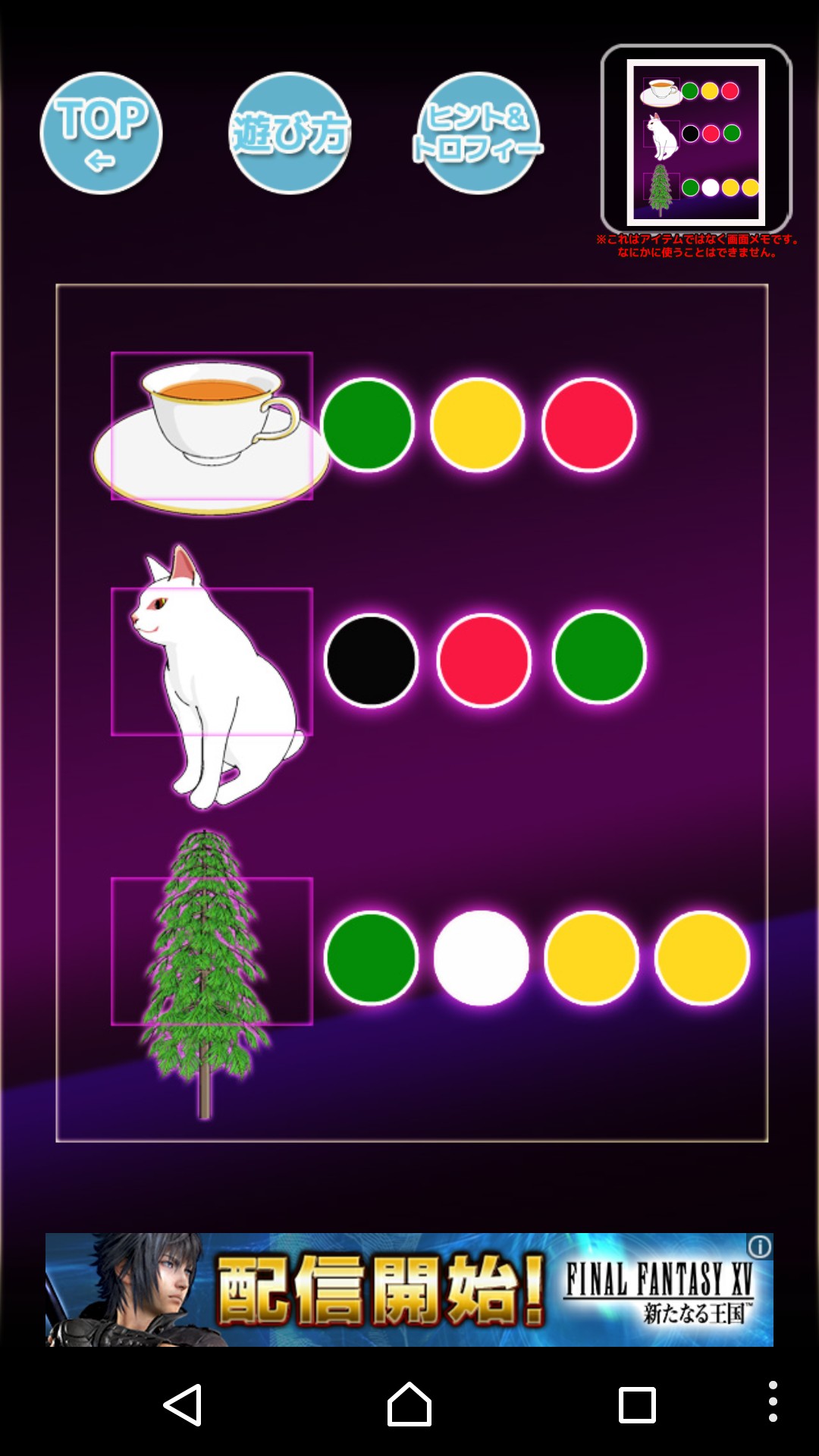Open ad info icon on banner

point(759,1247)
